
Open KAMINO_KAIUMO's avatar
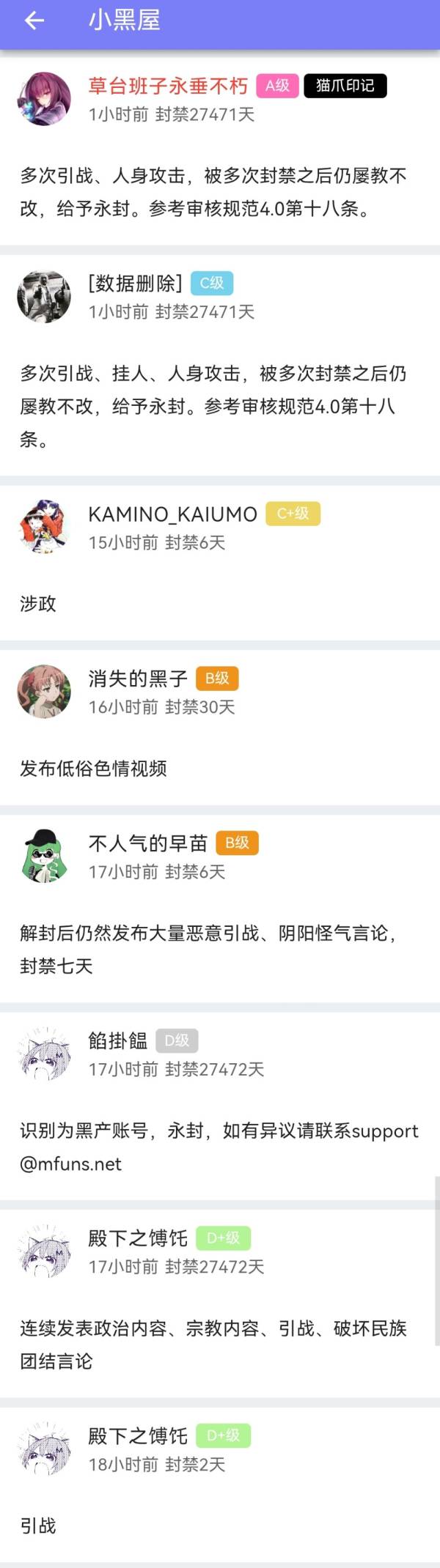(x=44, y=528)
